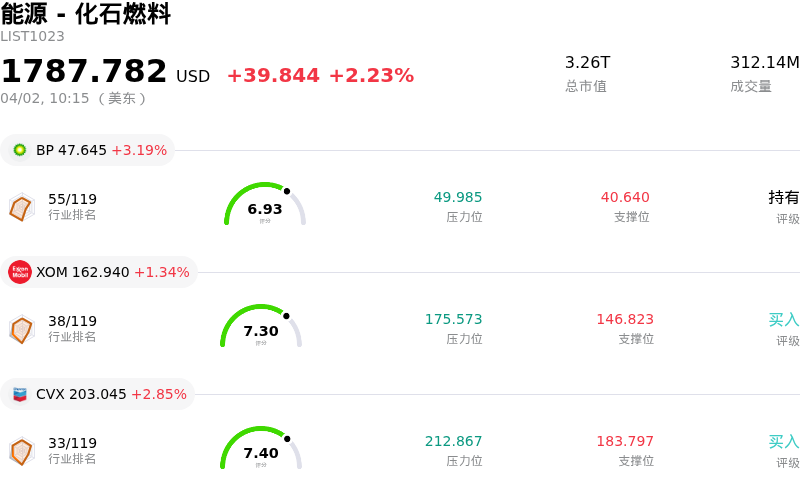Image resolution: width=800 pixels, height=488 pixels.
Task: Open the BP row ranked 55/119
Action: 400,206
